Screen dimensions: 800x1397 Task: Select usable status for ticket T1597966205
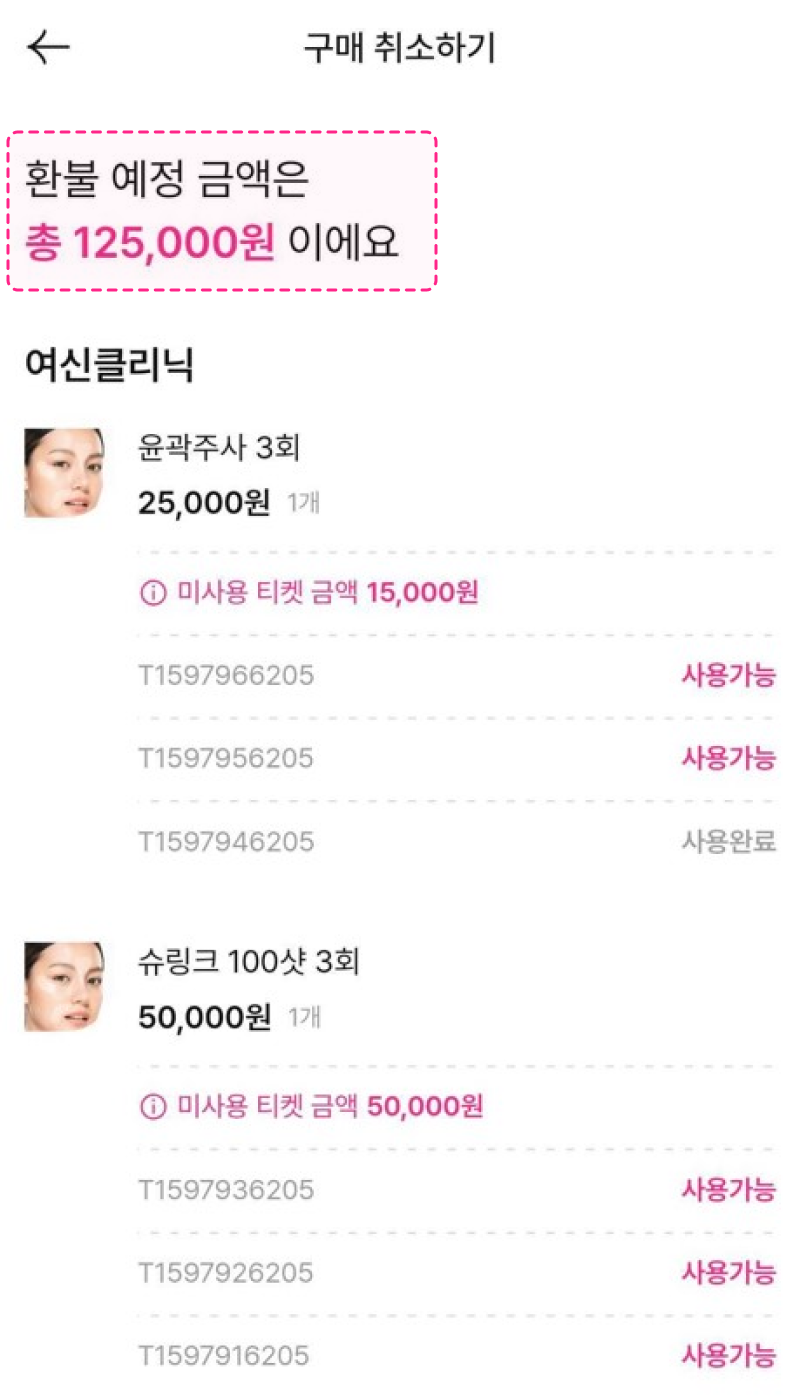729,675
